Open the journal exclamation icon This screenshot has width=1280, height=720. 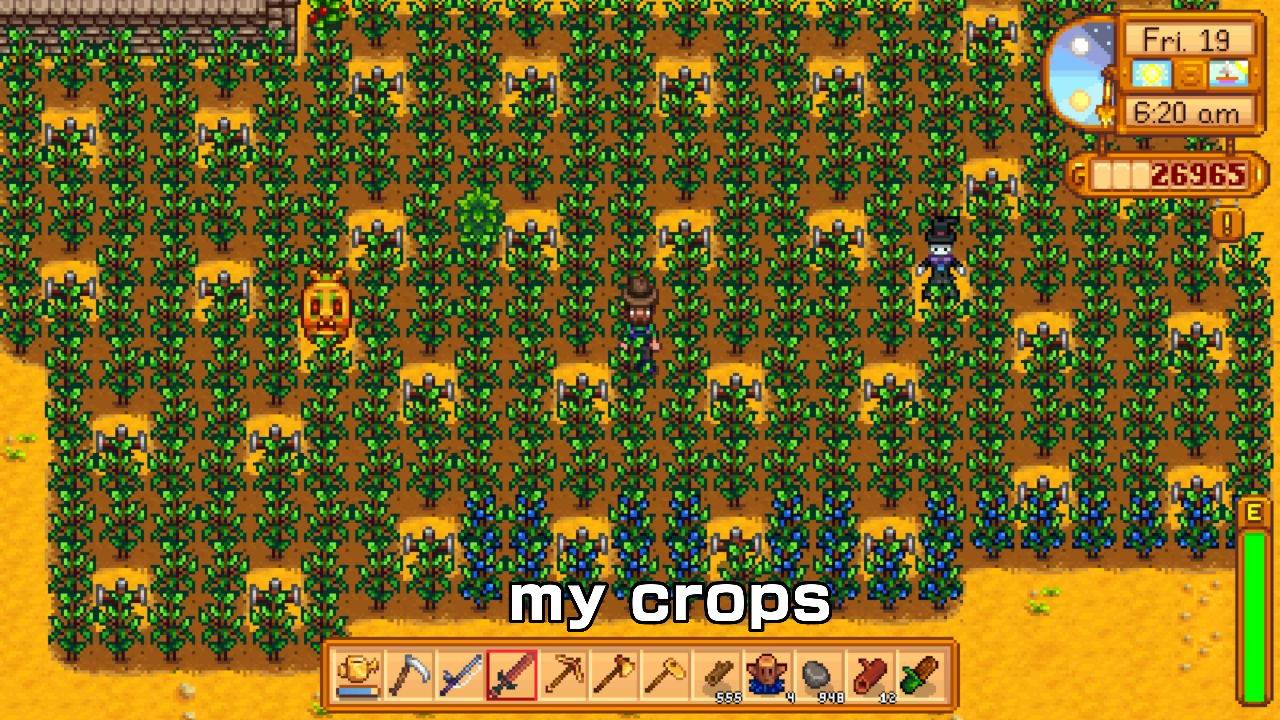tap(1228, 223)
